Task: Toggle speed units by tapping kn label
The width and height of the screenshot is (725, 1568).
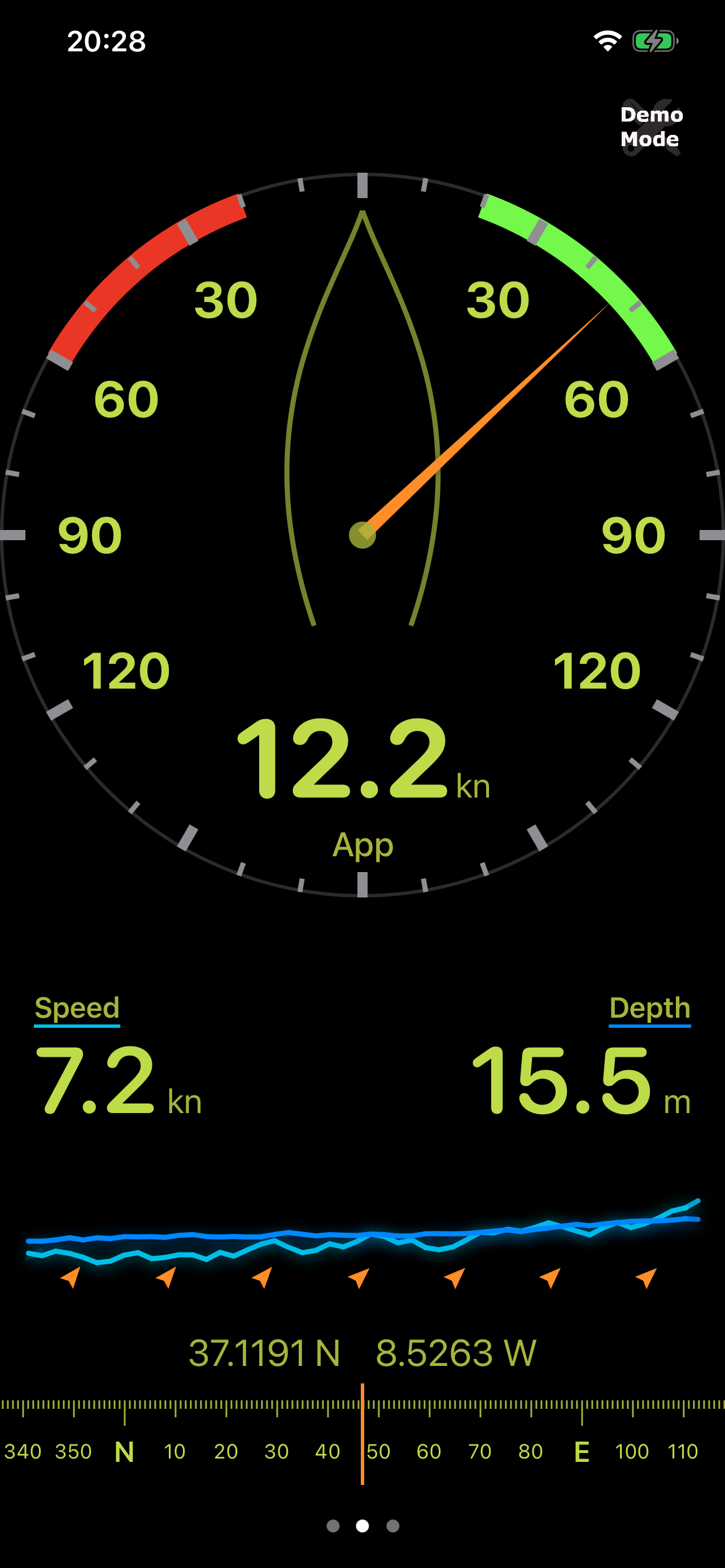Action: 185,1100
